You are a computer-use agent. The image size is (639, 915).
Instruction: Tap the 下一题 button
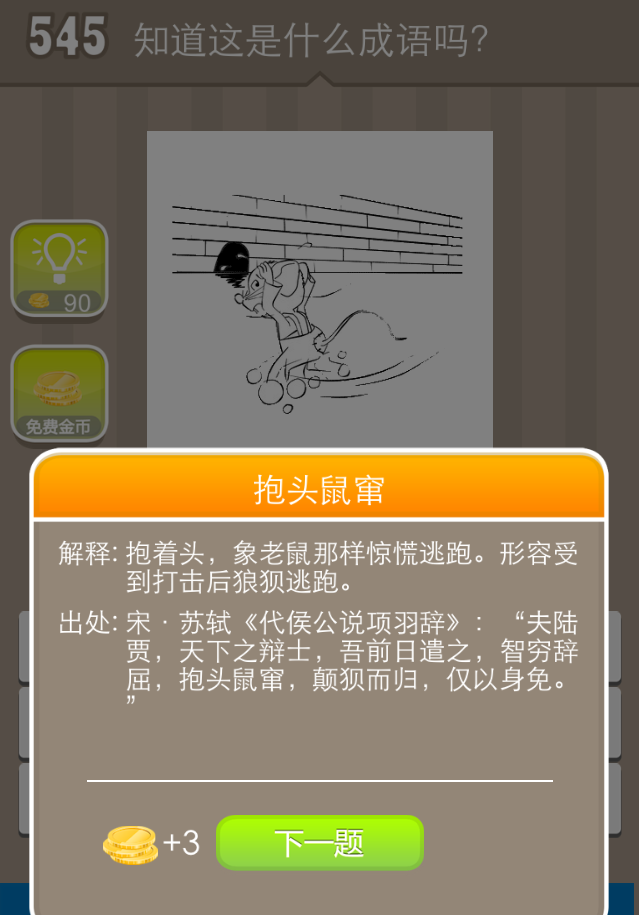pyautogui.click(x=320, y=843)
